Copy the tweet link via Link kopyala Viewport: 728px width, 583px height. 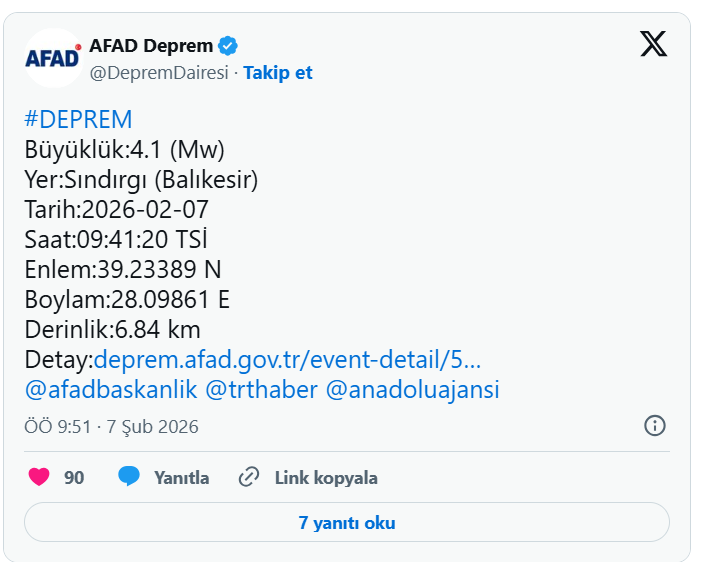point(309,478)
